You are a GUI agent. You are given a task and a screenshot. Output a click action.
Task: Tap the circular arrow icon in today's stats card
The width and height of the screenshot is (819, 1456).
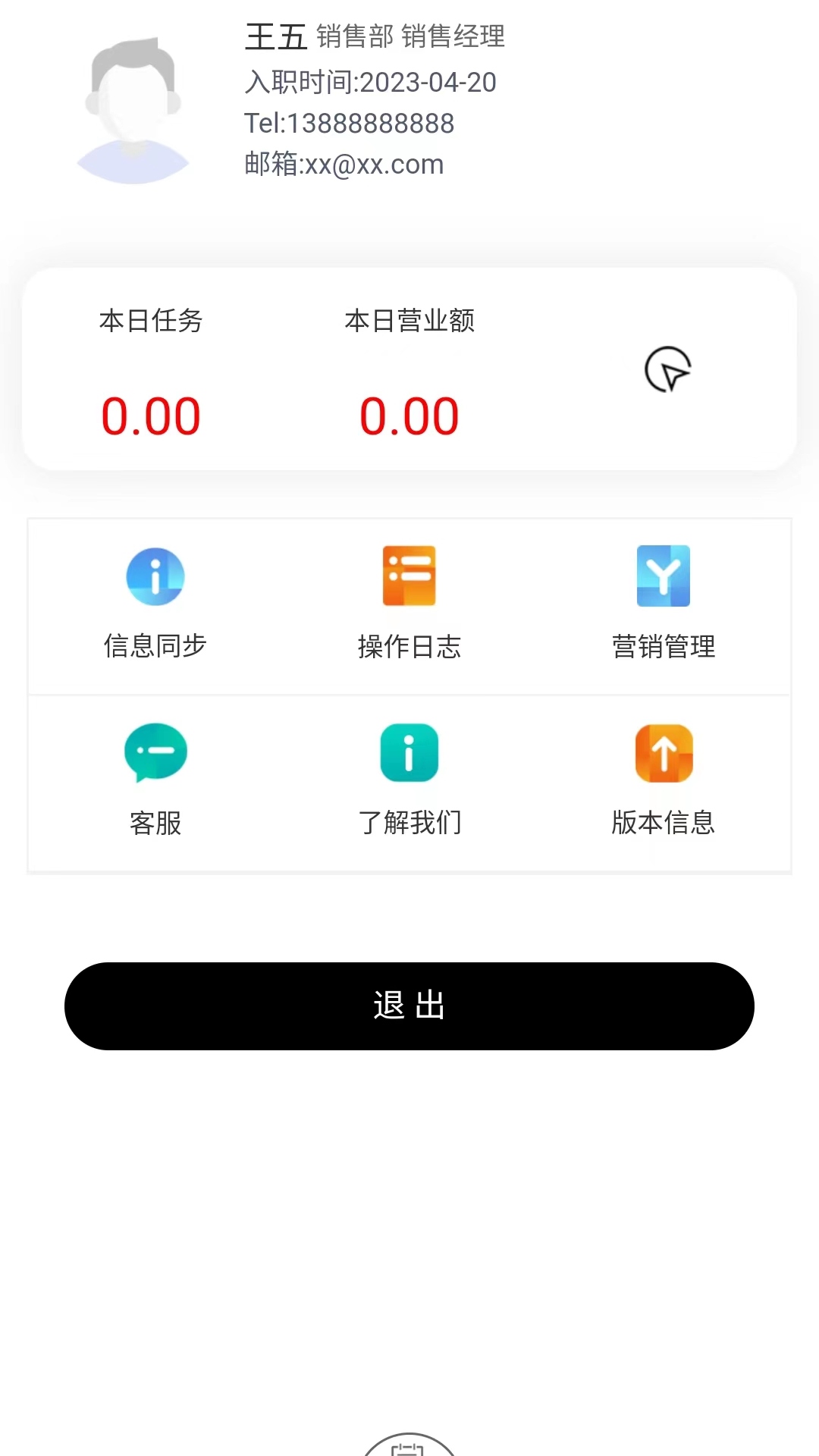coord(667,369)
